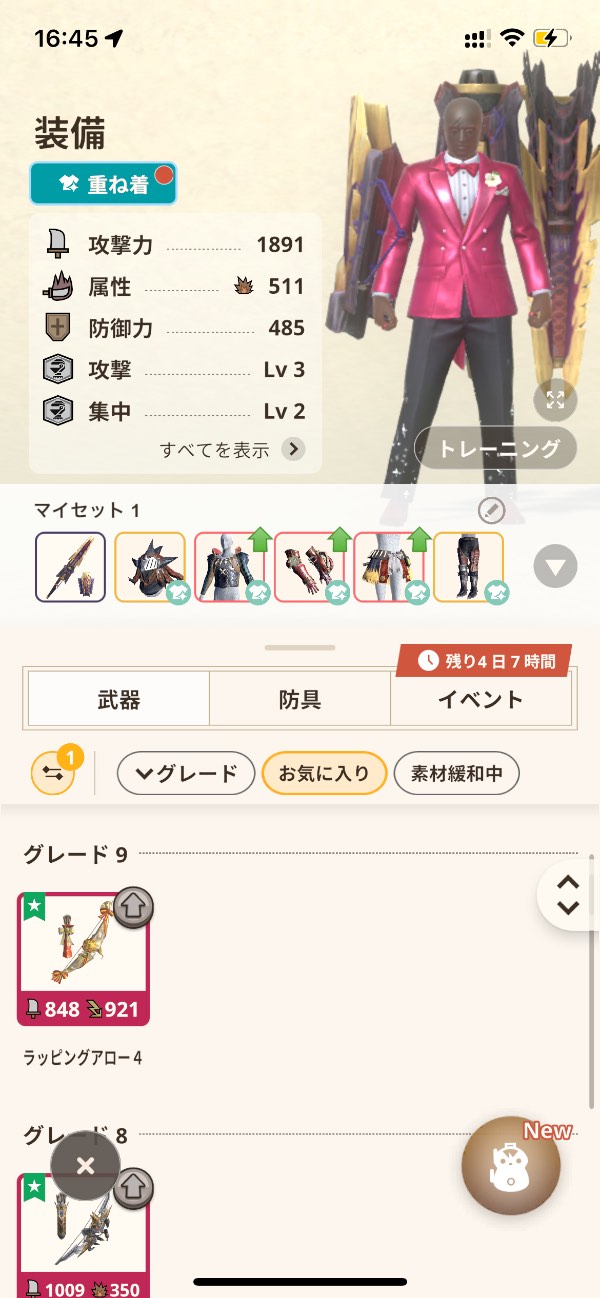Open the sort and filter settings
600x1298 pixels.
pos(54,773)
